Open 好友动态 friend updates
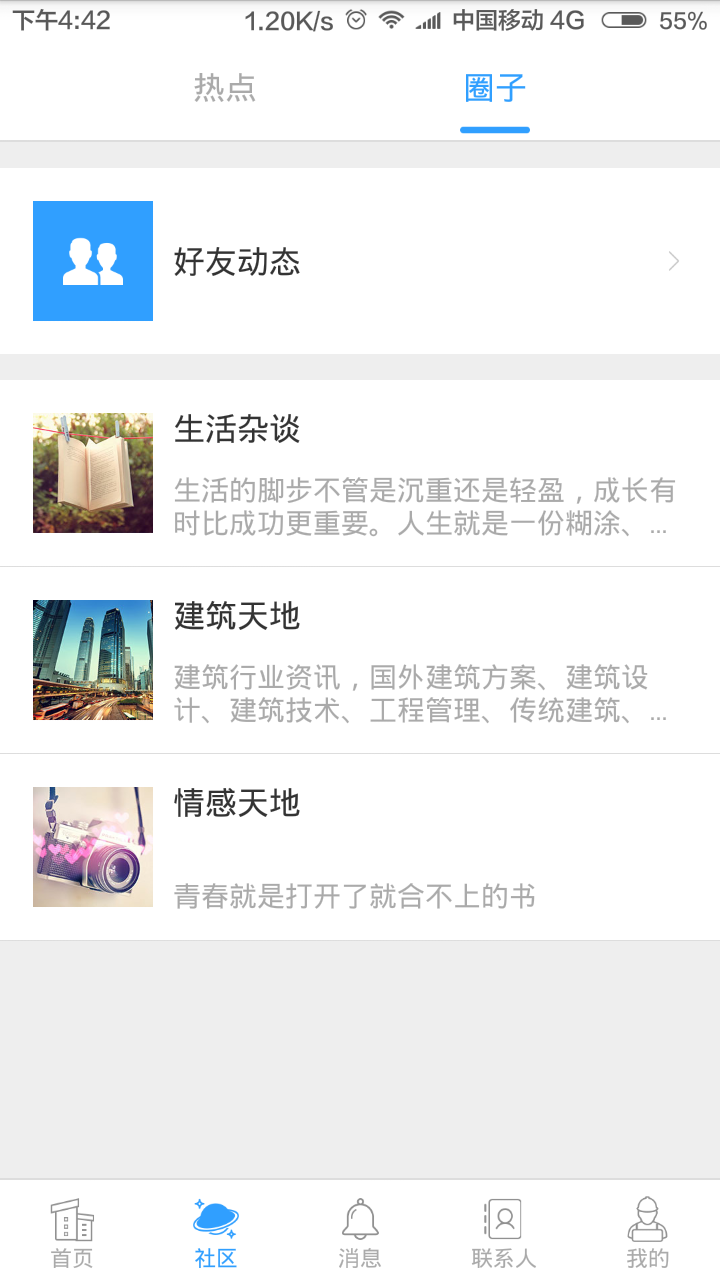The height and width of the screenshot is (1280, 720). pyautogui.click(x=360, y=261)
